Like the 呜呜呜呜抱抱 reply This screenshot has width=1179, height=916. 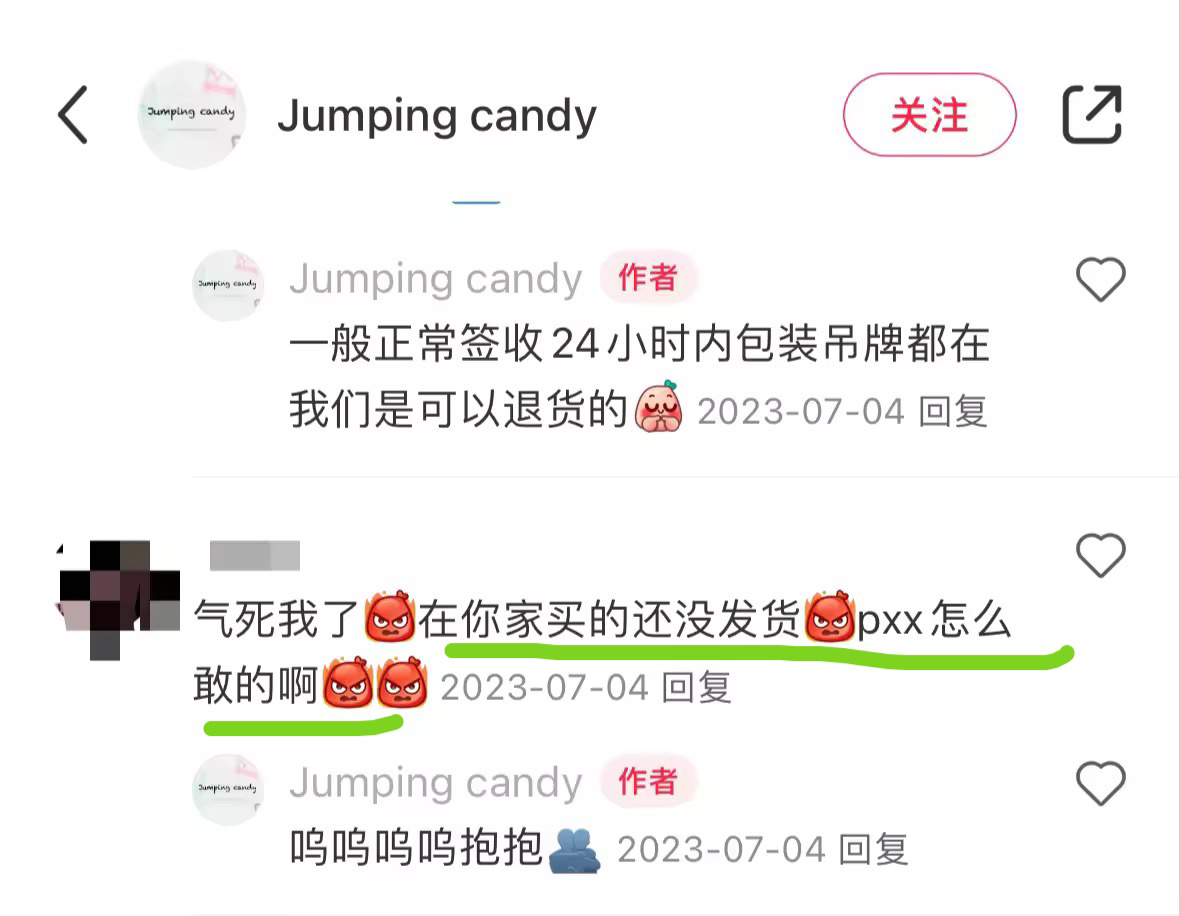tap(1100, 783)
